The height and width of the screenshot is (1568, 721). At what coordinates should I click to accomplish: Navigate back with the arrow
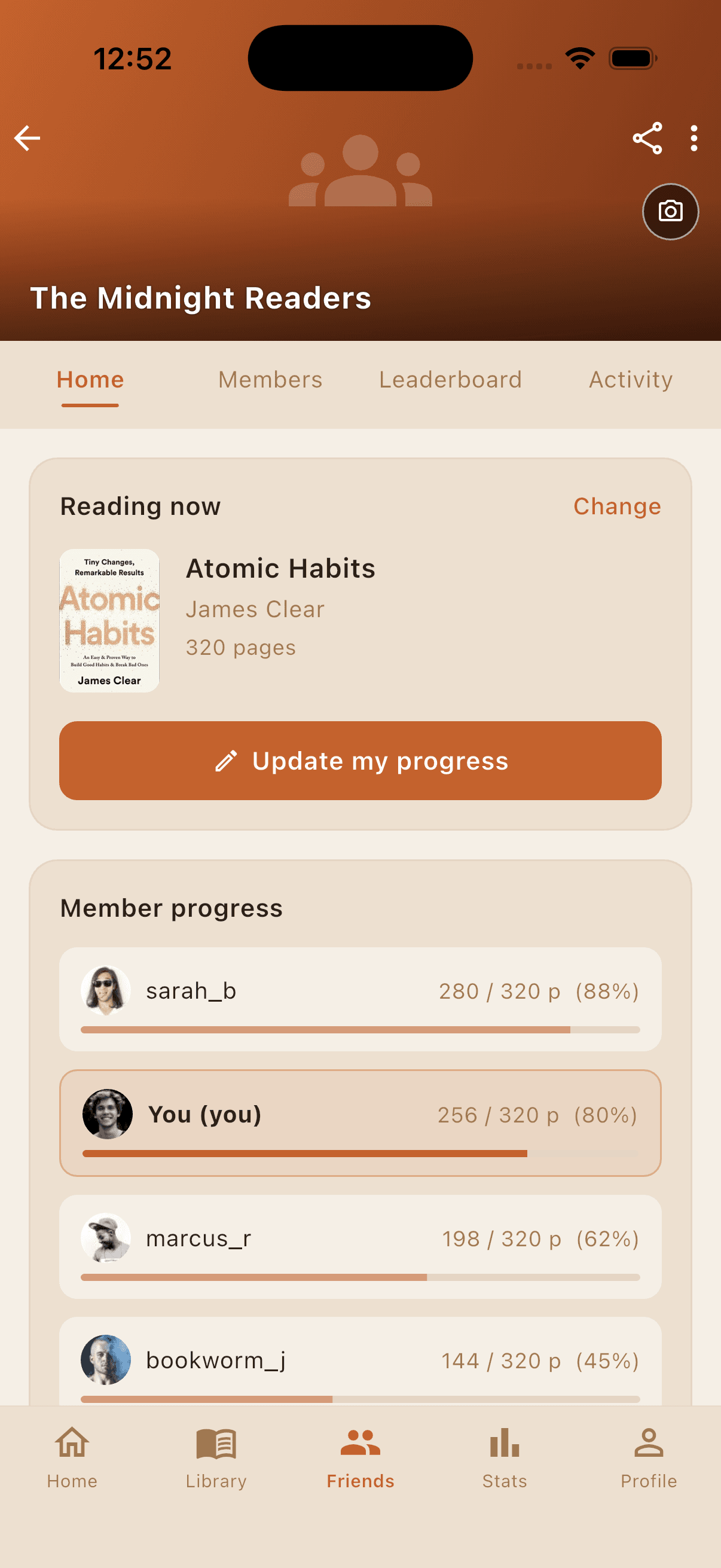pos(27,138)
